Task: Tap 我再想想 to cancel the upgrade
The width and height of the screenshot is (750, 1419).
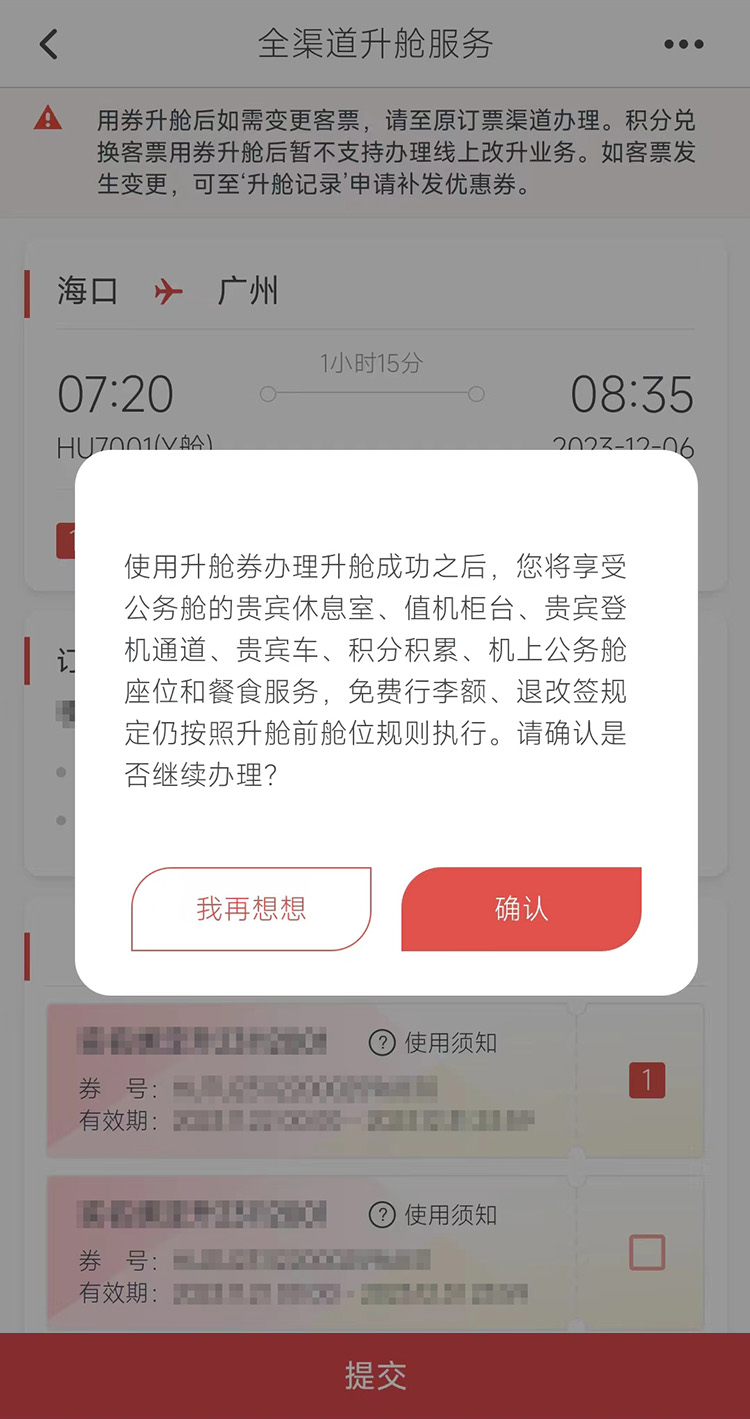Action: pyautogui.click(x=251, y=908)
